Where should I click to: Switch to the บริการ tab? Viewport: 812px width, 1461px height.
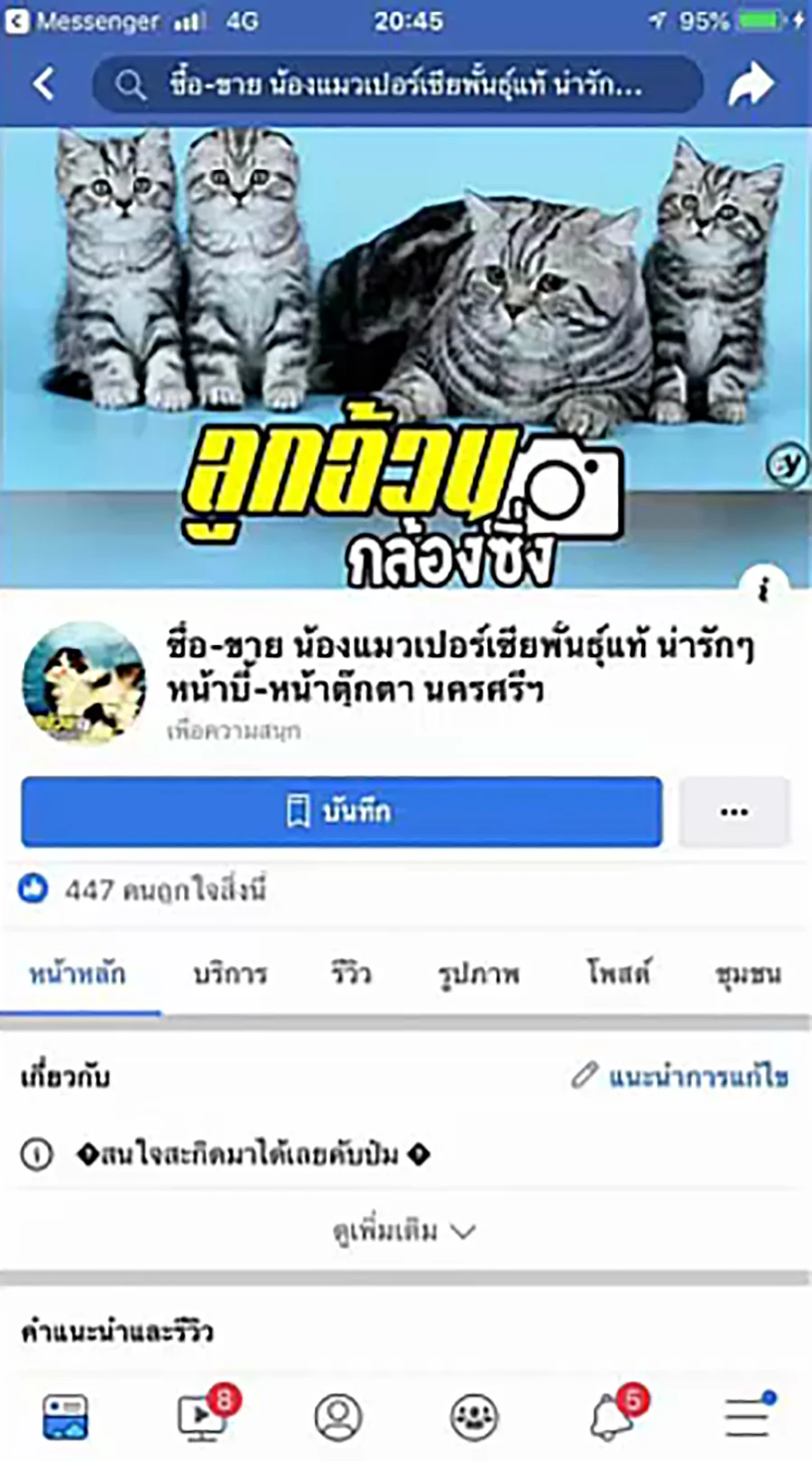point(230,974)
